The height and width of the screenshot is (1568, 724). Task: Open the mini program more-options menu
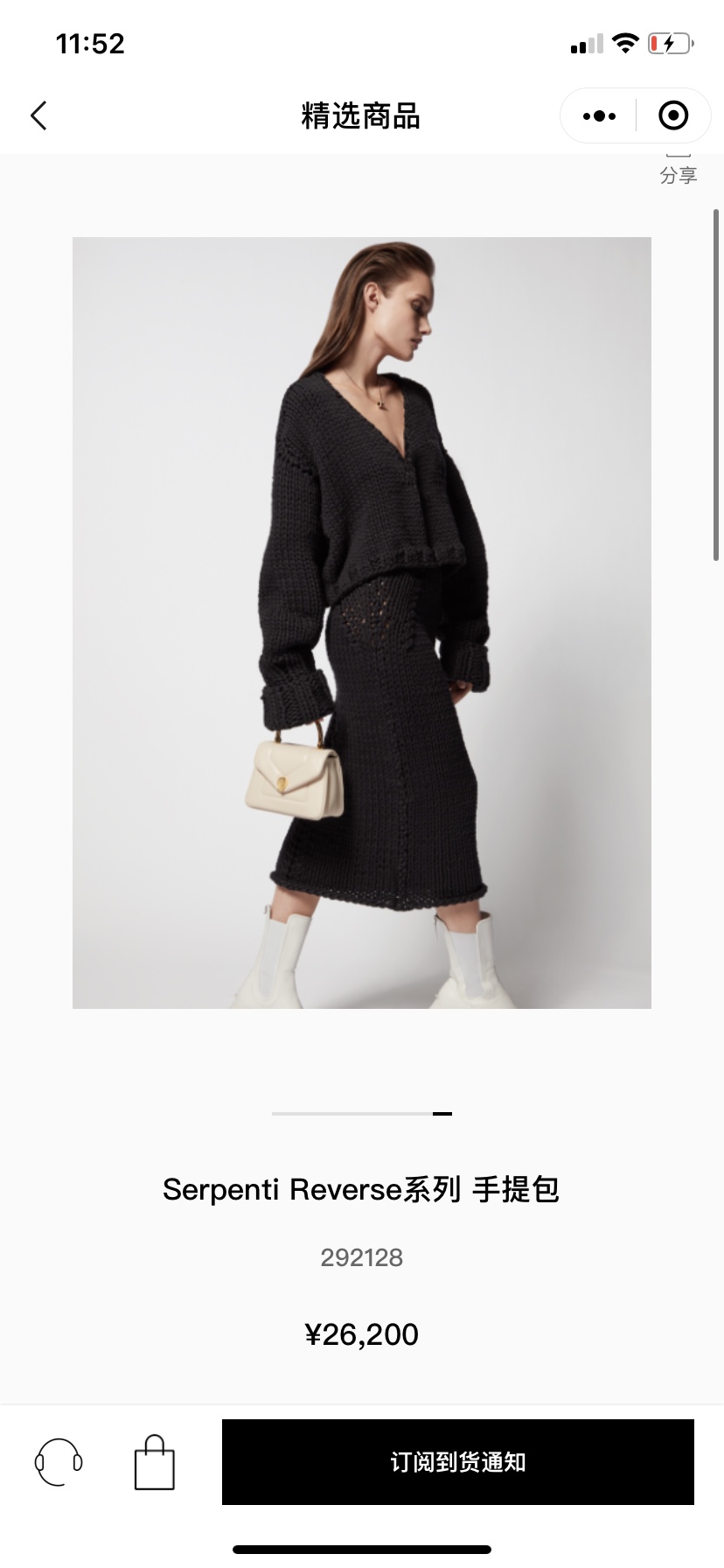click(x=599, y=115)
